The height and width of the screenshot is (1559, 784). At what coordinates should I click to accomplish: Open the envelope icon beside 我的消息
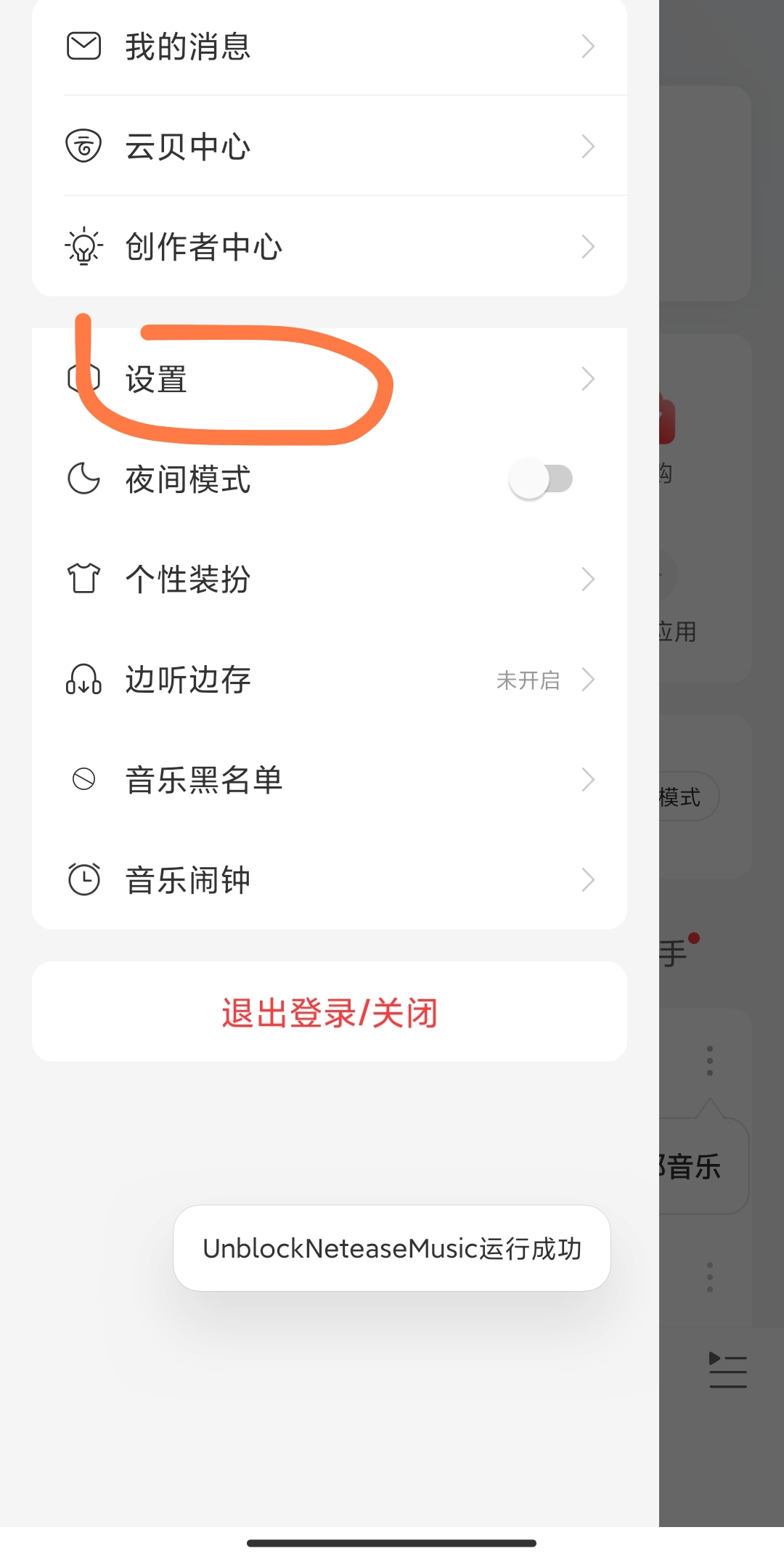(83, 46)
